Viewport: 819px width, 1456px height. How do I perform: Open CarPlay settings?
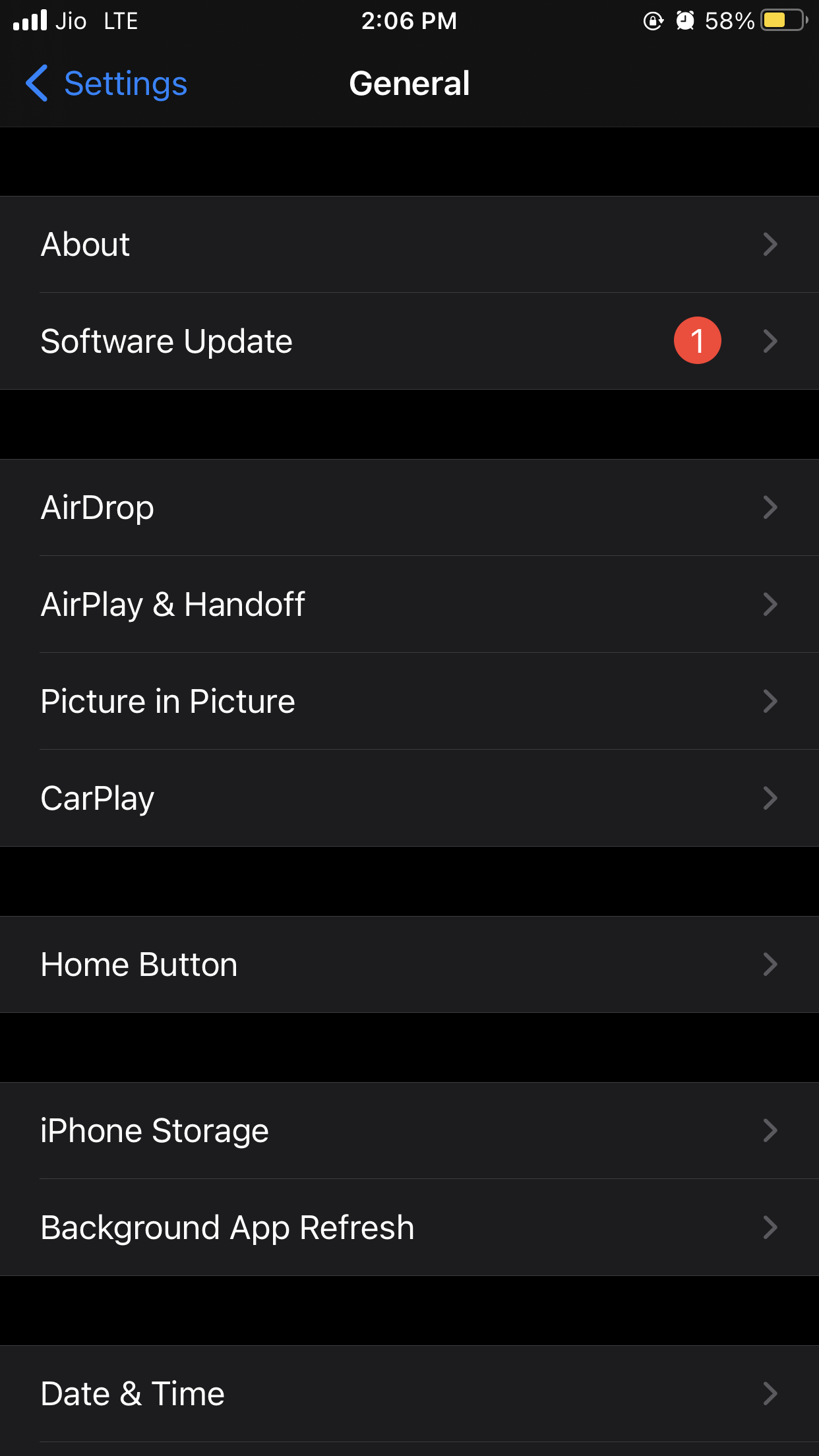pos(409,799)
